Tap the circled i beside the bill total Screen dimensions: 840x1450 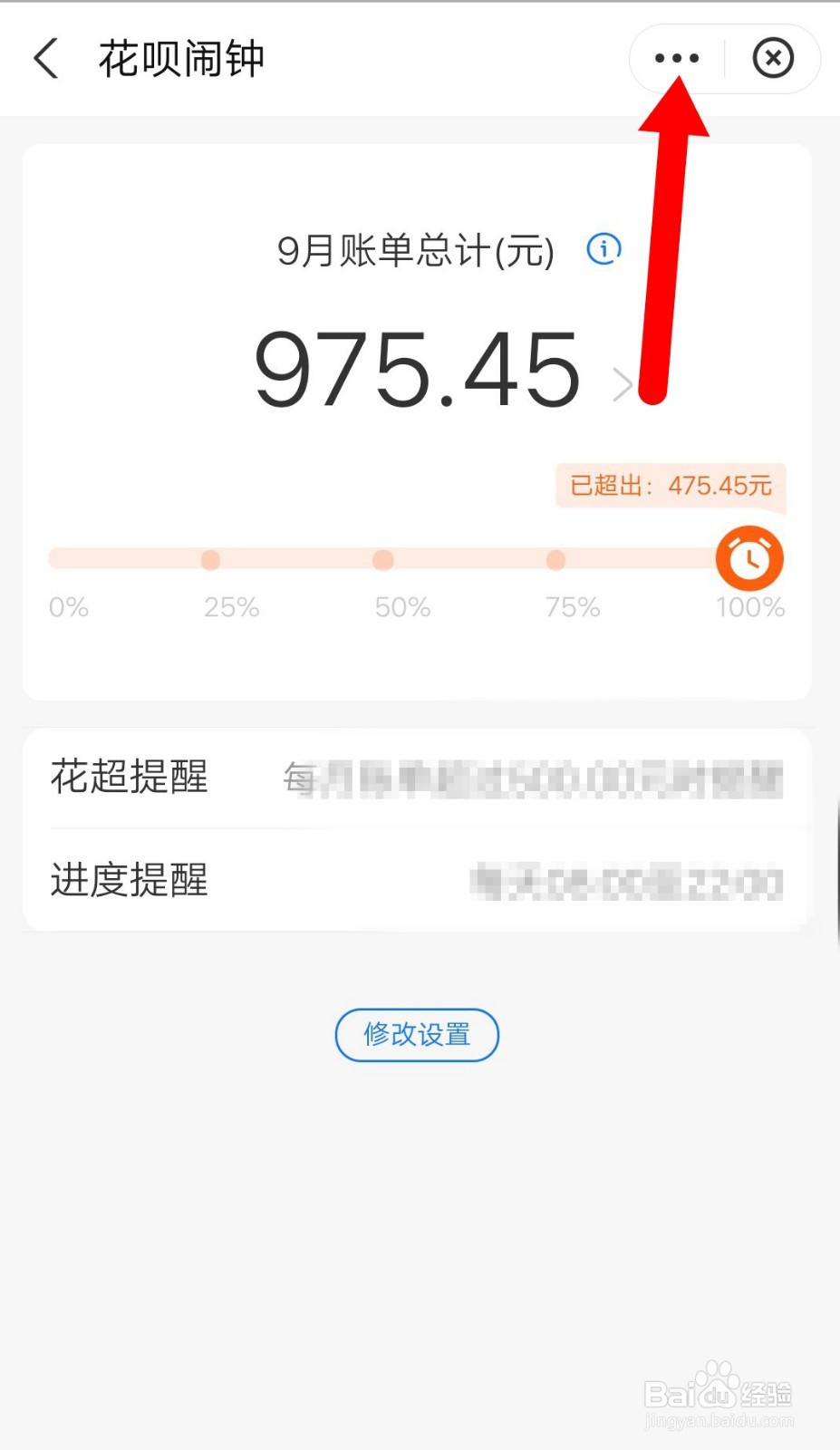click(x=603, y=249)
